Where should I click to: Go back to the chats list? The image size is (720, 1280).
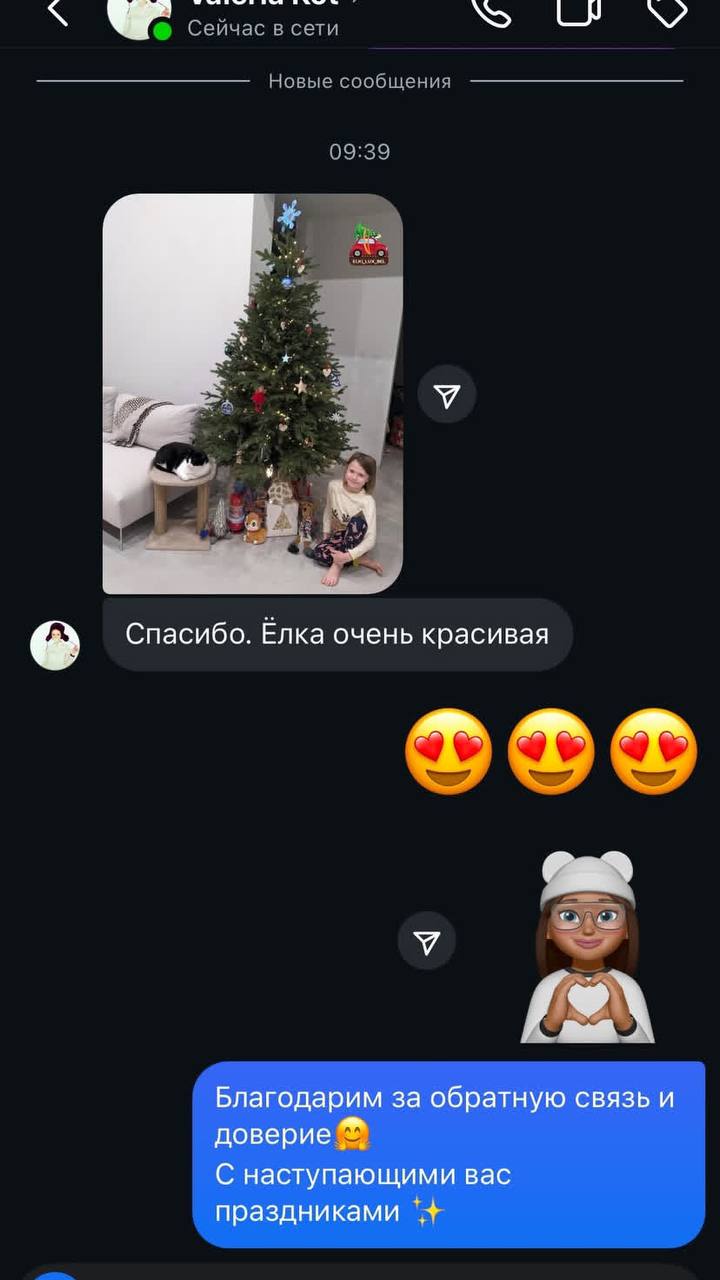58,12
